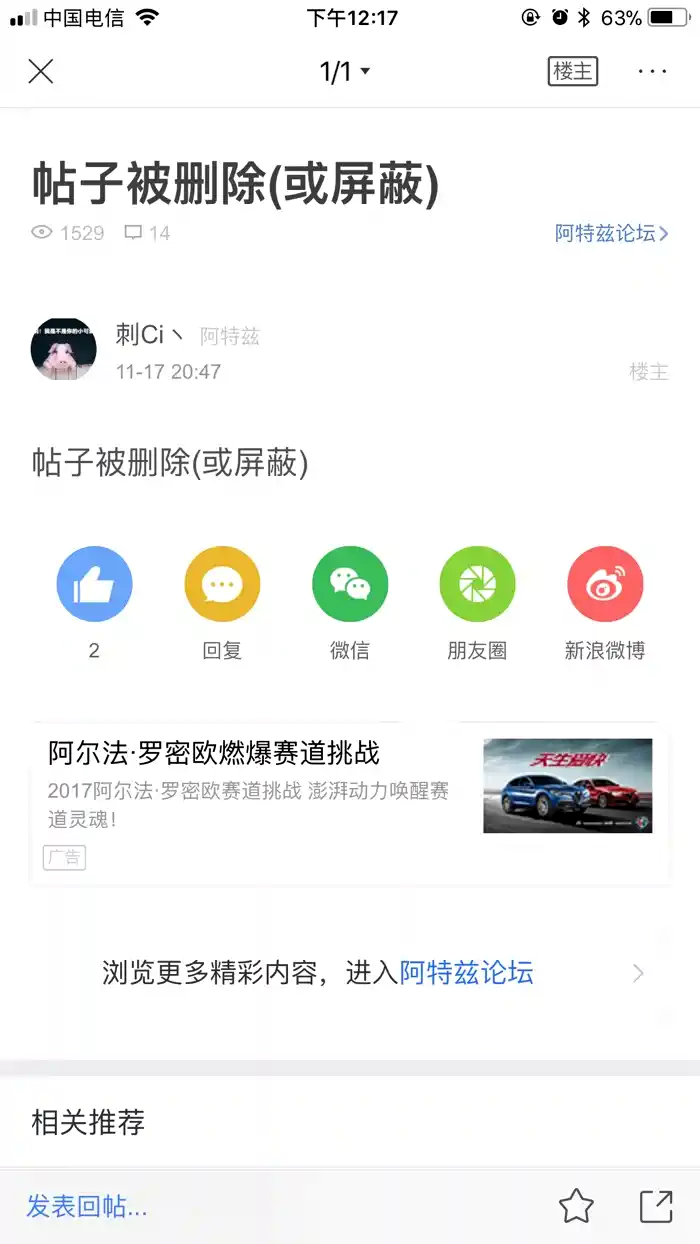Open the 阿尔法·罗密欧 ad card
Viewport: 700px width, 1244px height.
pos(350,802)
